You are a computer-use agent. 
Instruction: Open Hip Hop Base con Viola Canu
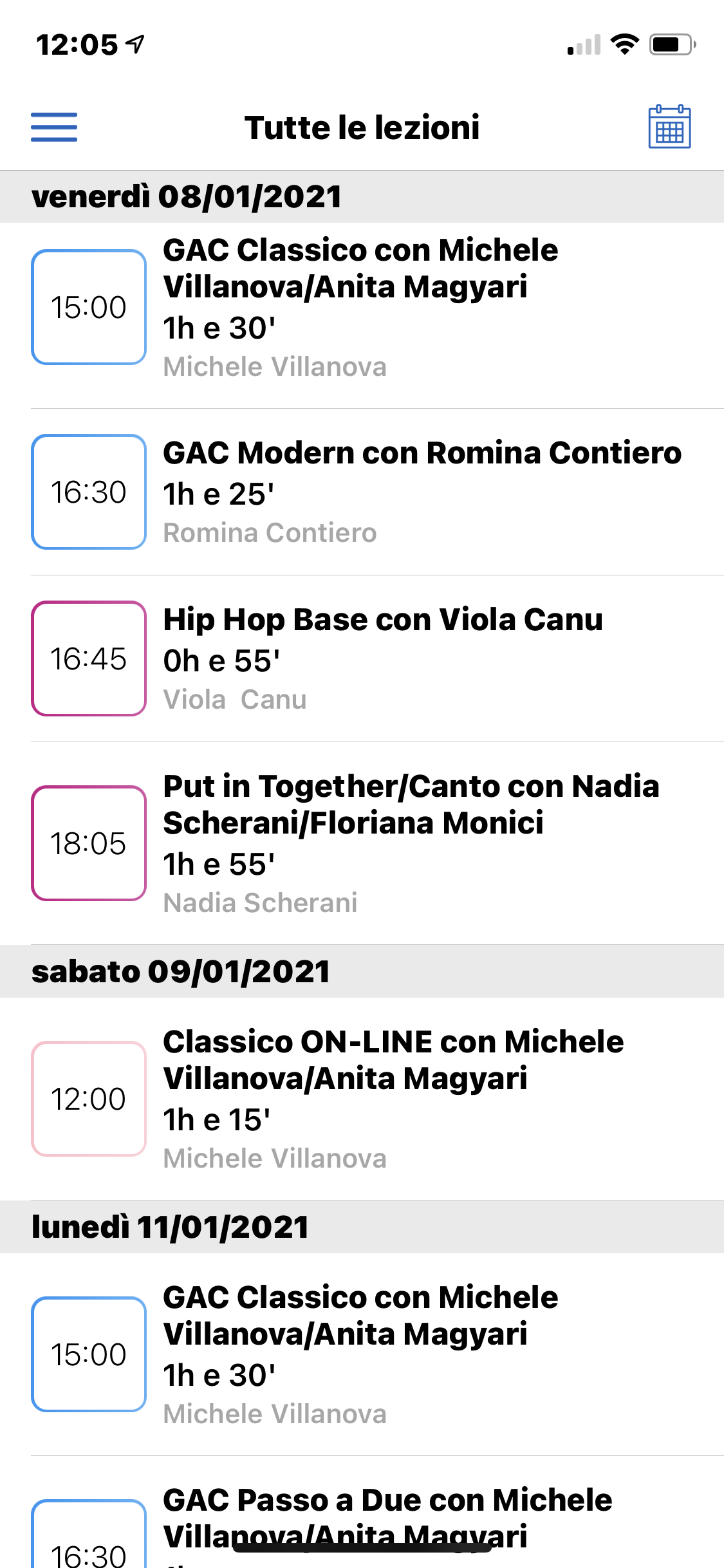click(362, 658)
